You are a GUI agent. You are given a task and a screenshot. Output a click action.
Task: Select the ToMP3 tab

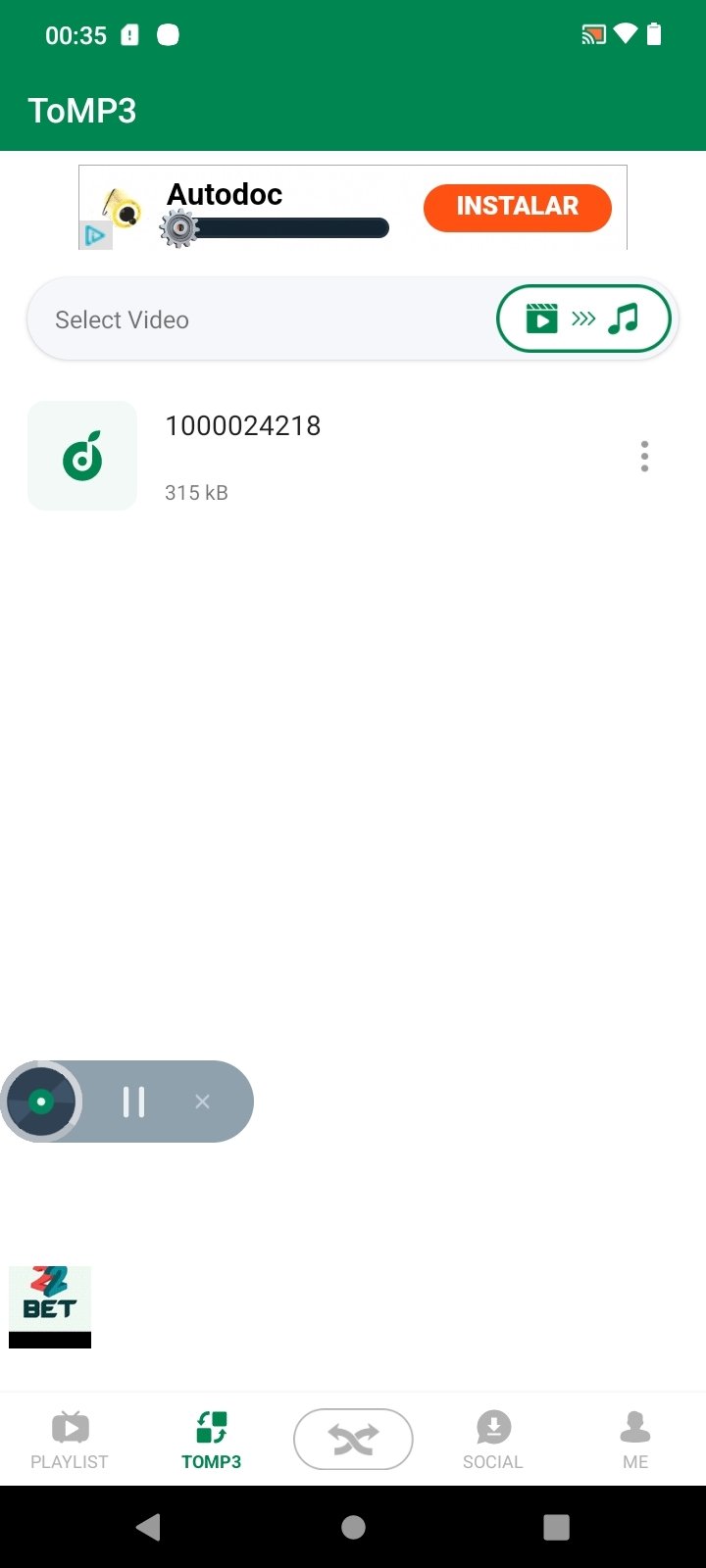[211, 1440]
